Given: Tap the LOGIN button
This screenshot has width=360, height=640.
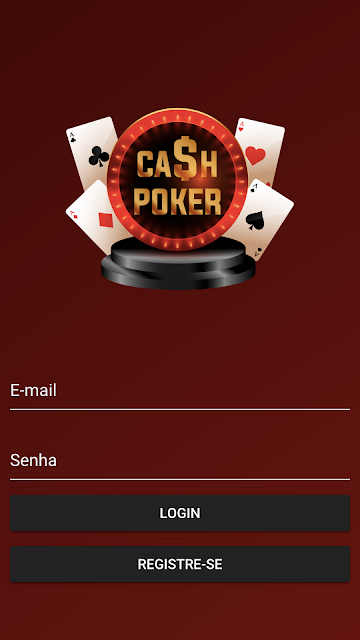Looking at the screenshot, I should click(180, 513).
